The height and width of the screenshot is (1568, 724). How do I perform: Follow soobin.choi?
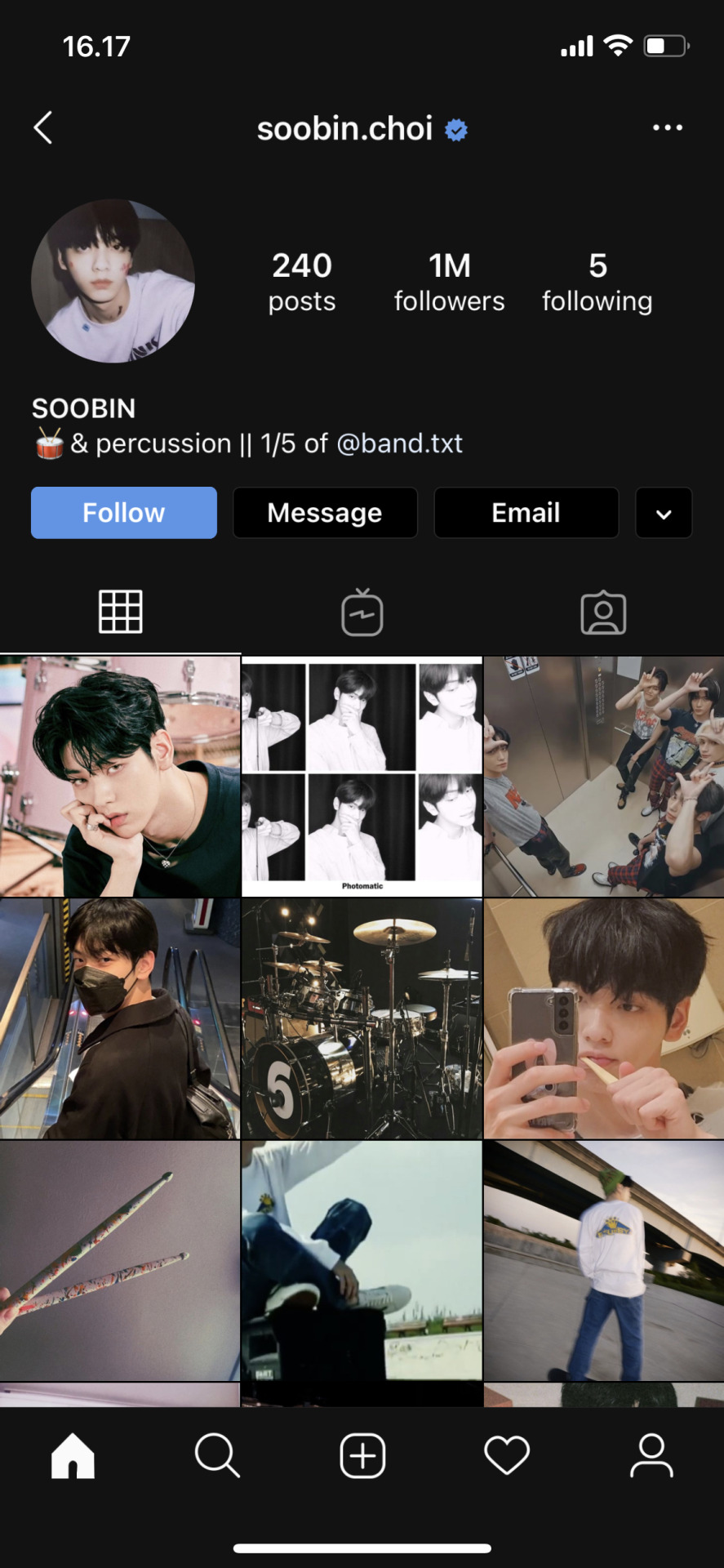pyautogui.click(x=124, y=513)
